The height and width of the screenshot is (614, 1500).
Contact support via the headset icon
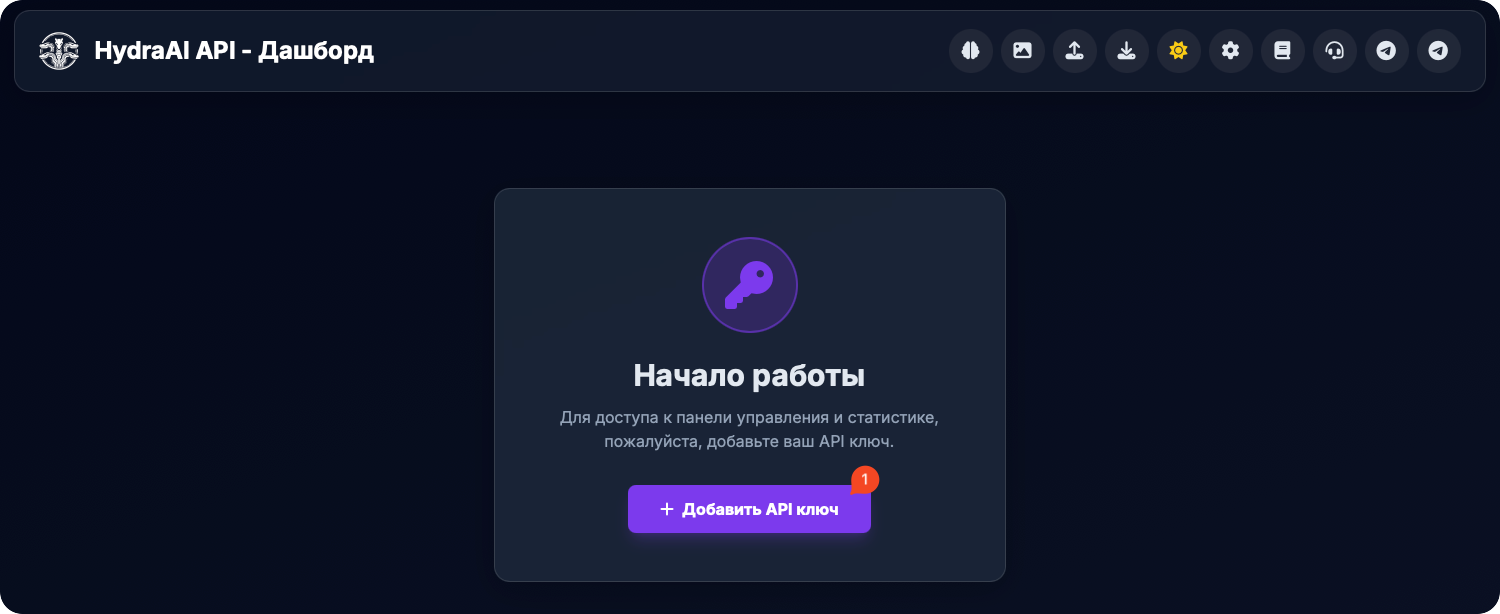click(1334, 50)
